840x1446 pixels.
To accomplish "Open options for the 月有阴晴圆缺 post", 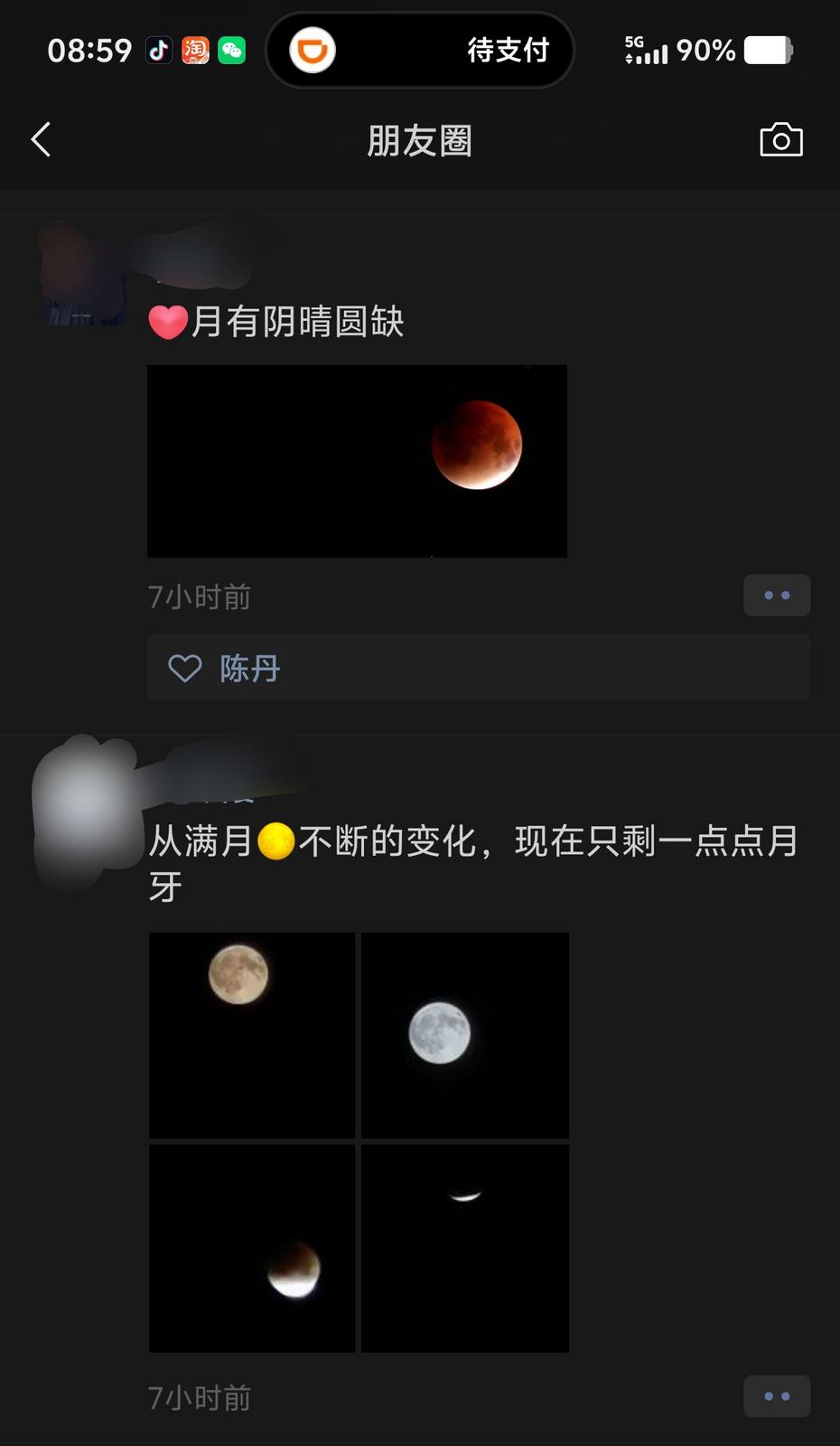I will (x=776, y=596).
